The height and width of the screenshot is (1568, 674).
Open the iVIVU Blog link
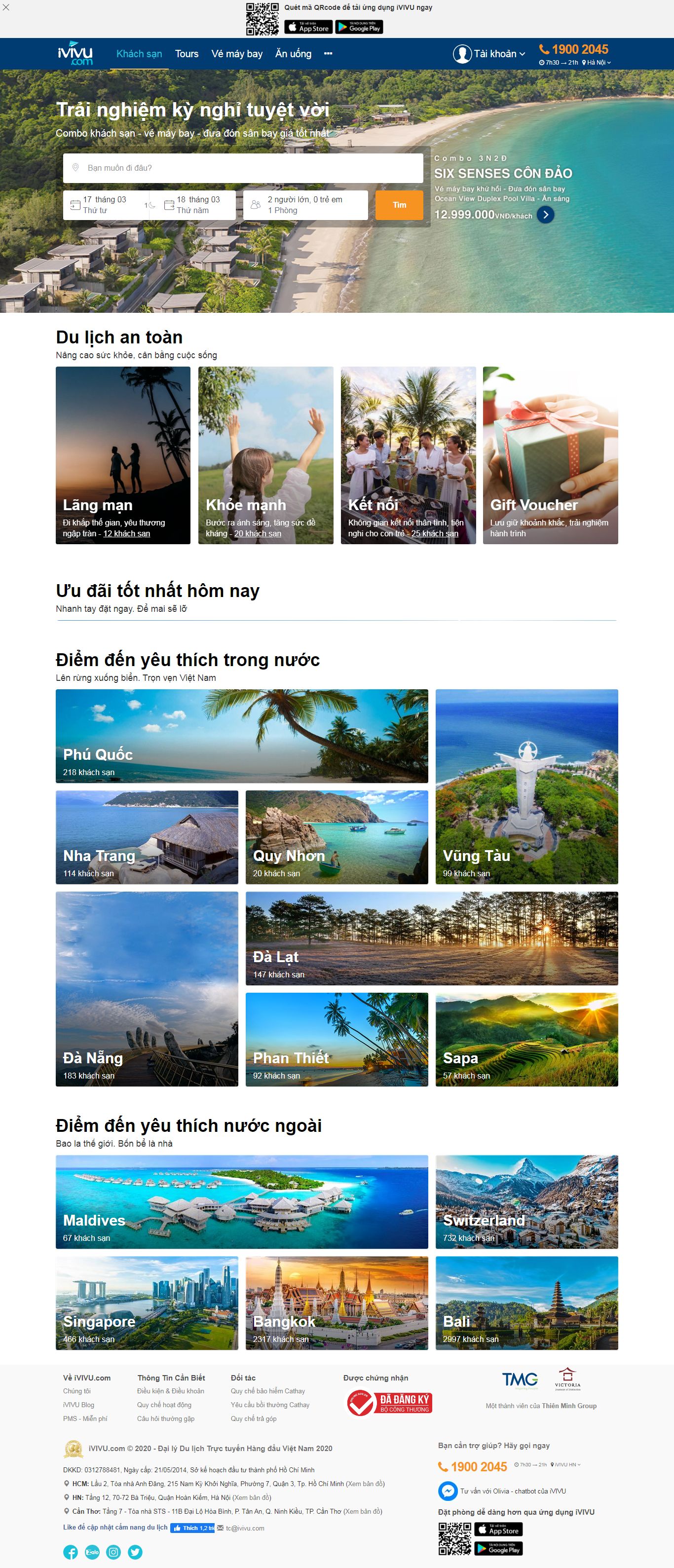click(x=78, y=1404)
